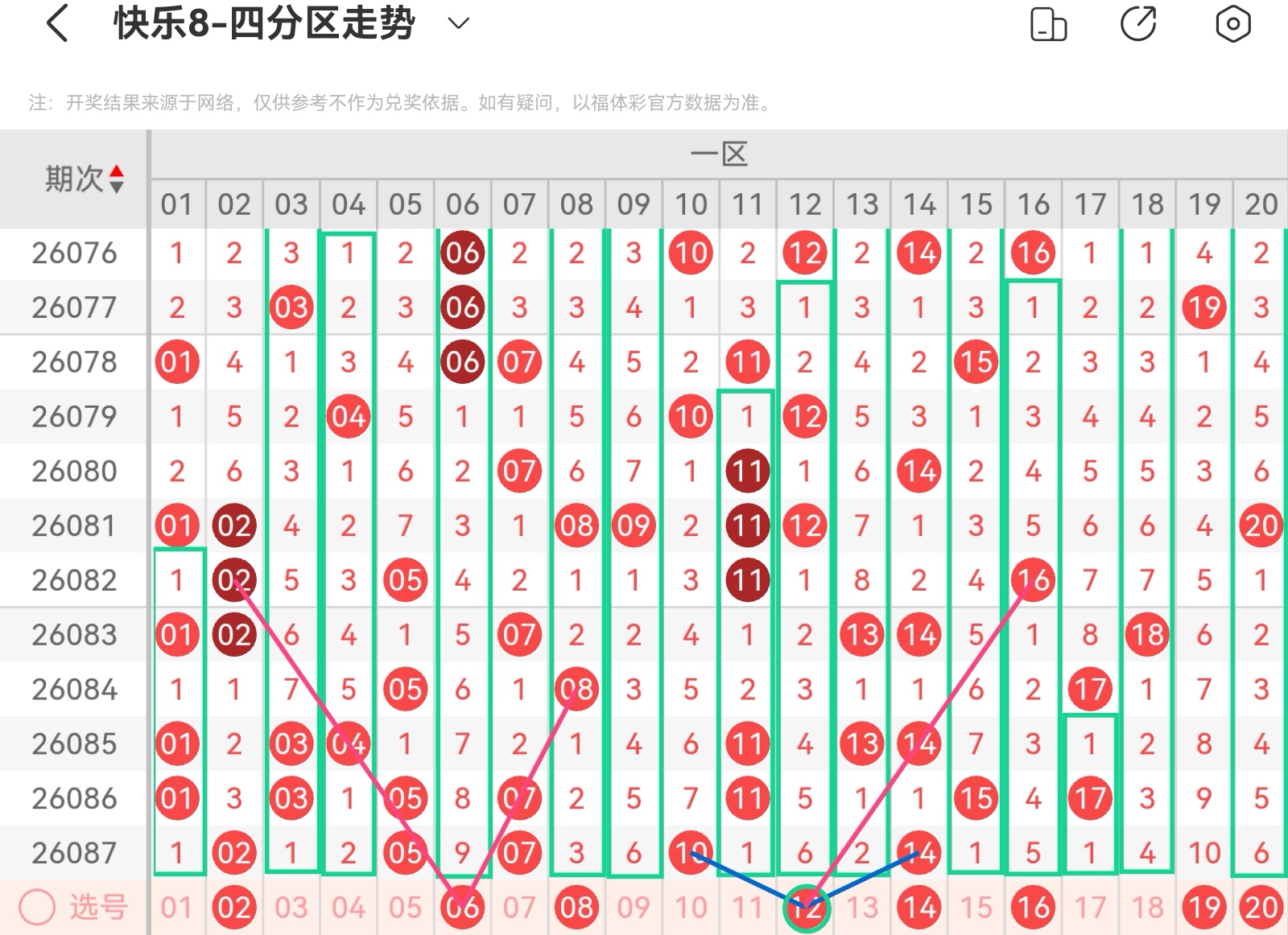Select number 01 in the 选号 row
The height and width of the screenshot is (935, 1288).
click(176, 908)
